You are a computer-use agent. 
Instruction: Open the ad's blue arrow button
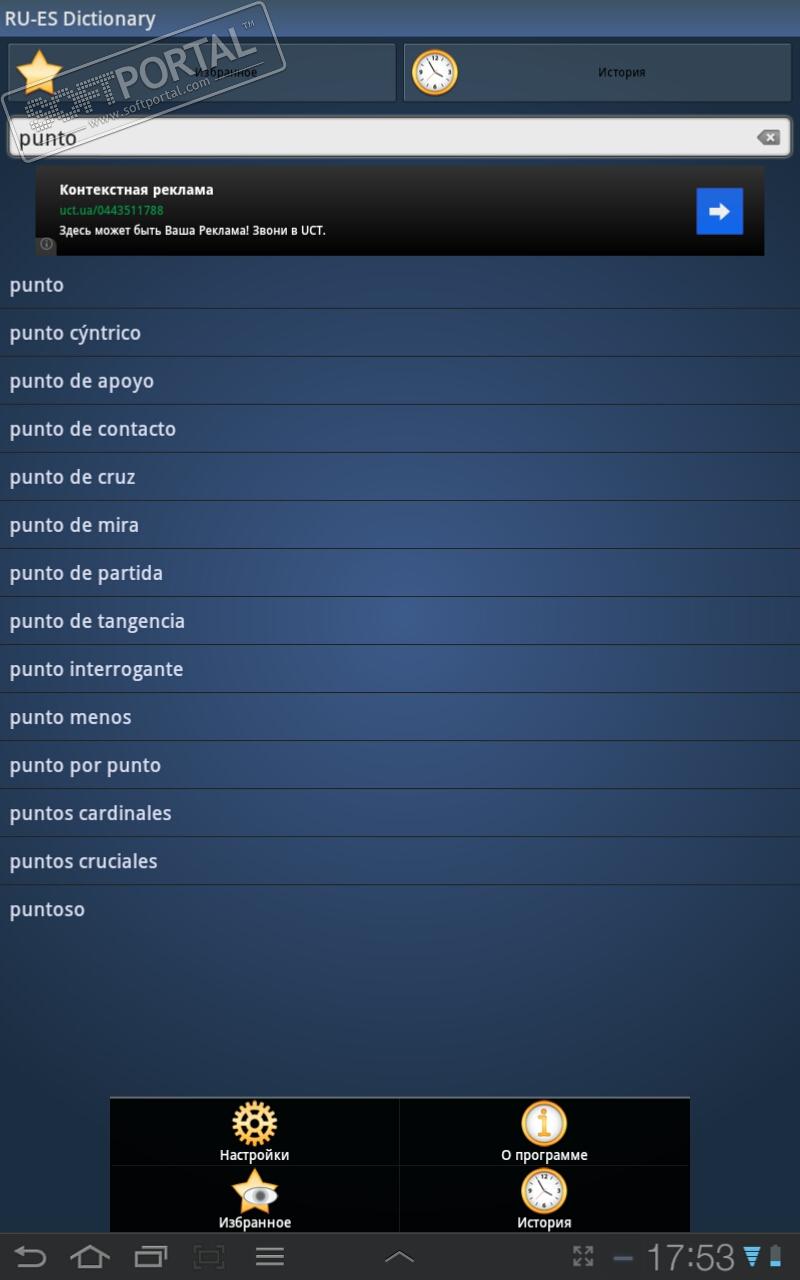coord(719,211)
